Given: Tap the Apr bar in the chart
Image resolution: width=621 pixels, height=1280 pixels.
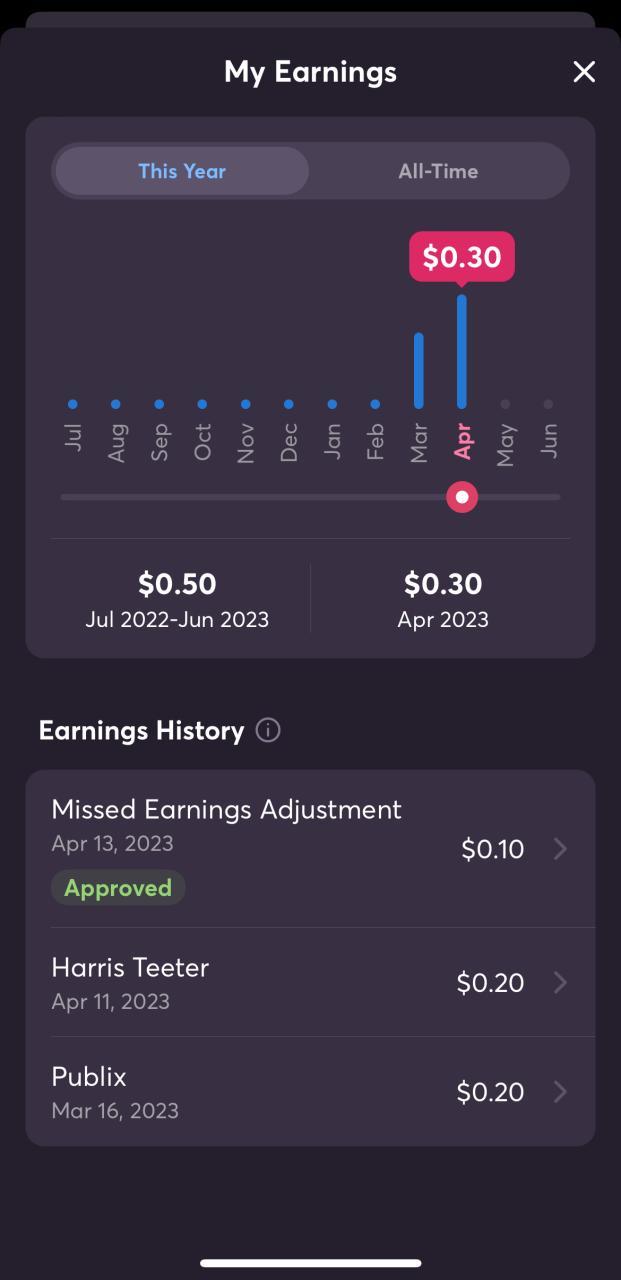Looking at the screenshot, I should click(462, 352).
